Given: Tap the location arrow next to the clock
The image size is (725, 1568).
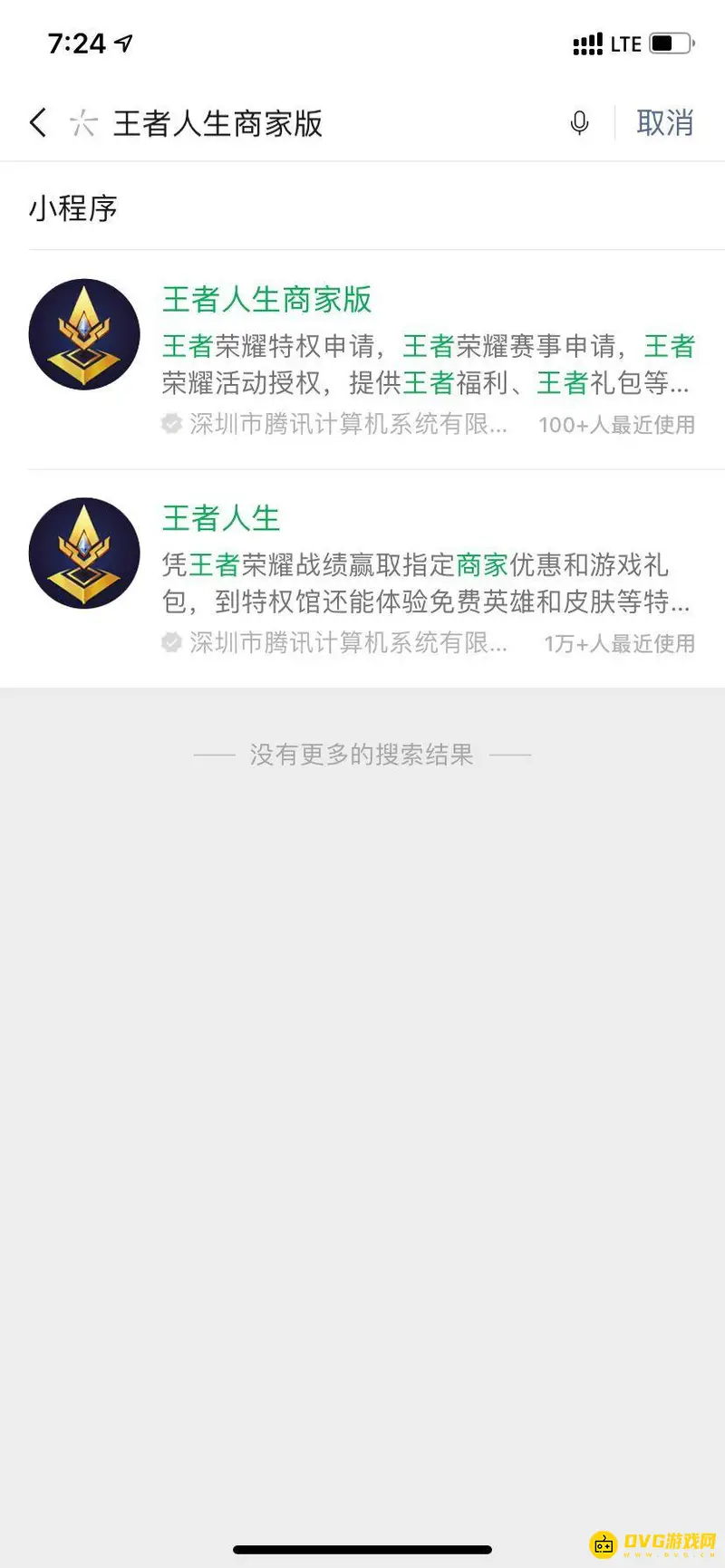Looking at the screenshot, I should point(122,42).
